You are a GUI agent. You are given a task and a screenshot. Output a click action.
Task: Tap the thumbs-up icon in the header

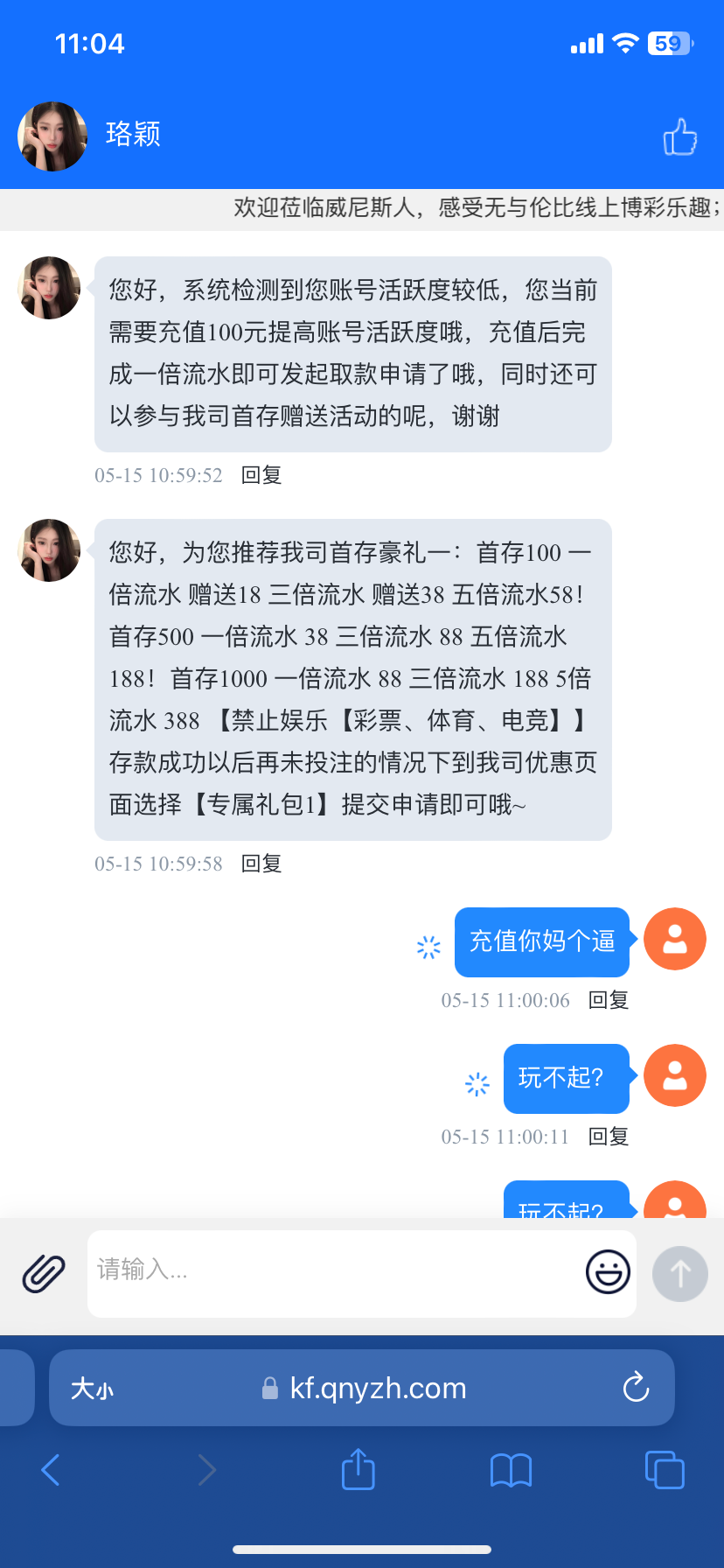coord(679,137)
